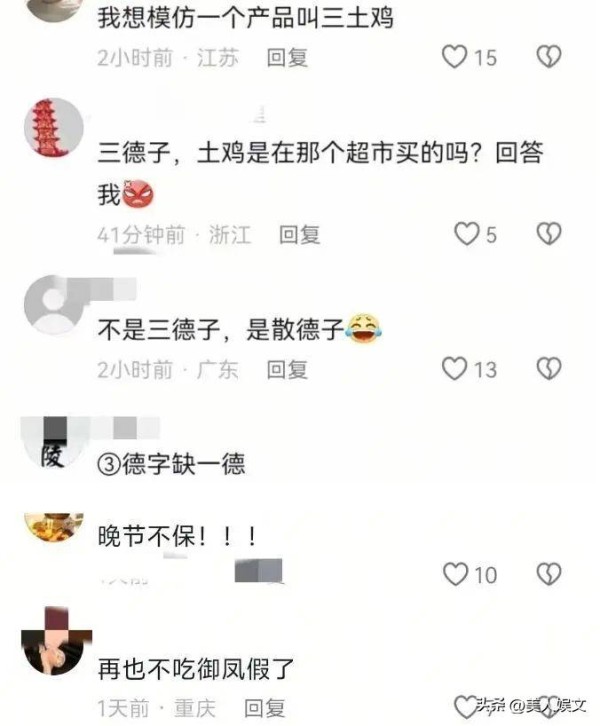Dislike the 广东 comment about 散德子

point(548,369)
